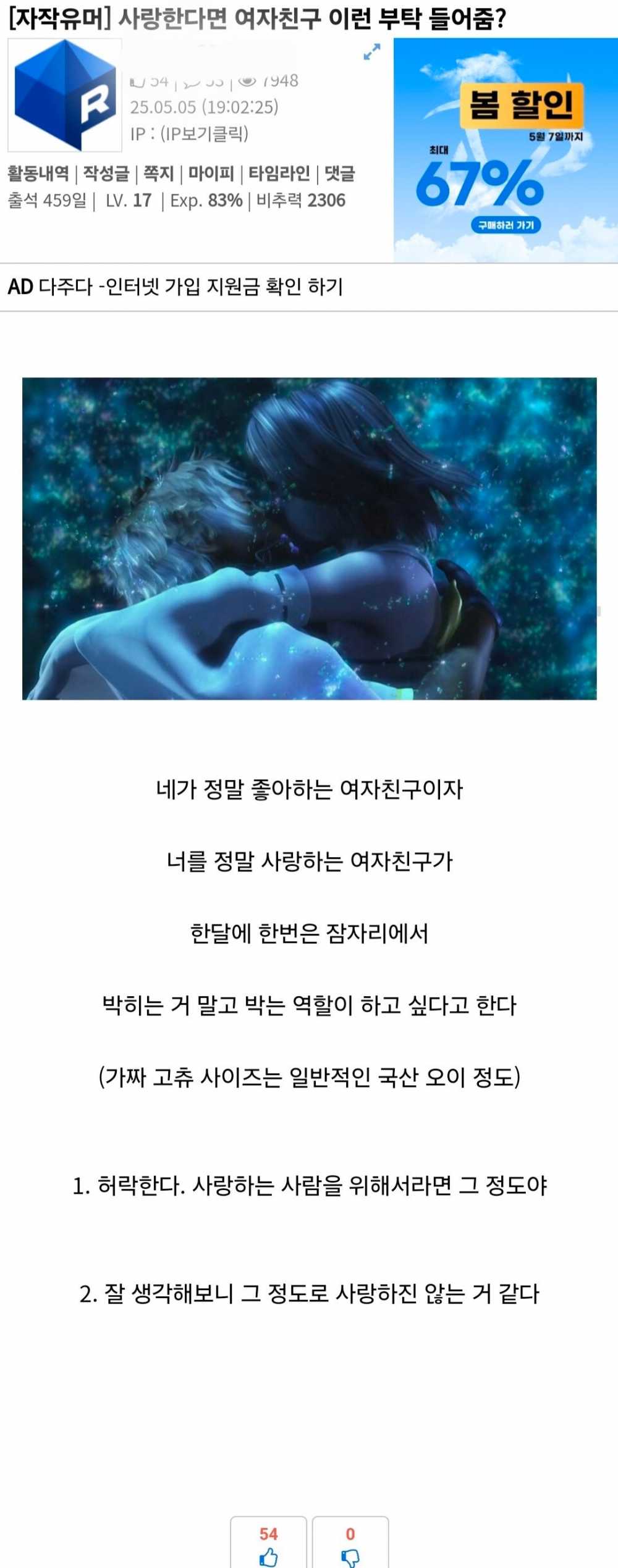Viewport: 618px width, 1568px height.
Task: Open the 활동내역 link
Action: coord(38,174)
